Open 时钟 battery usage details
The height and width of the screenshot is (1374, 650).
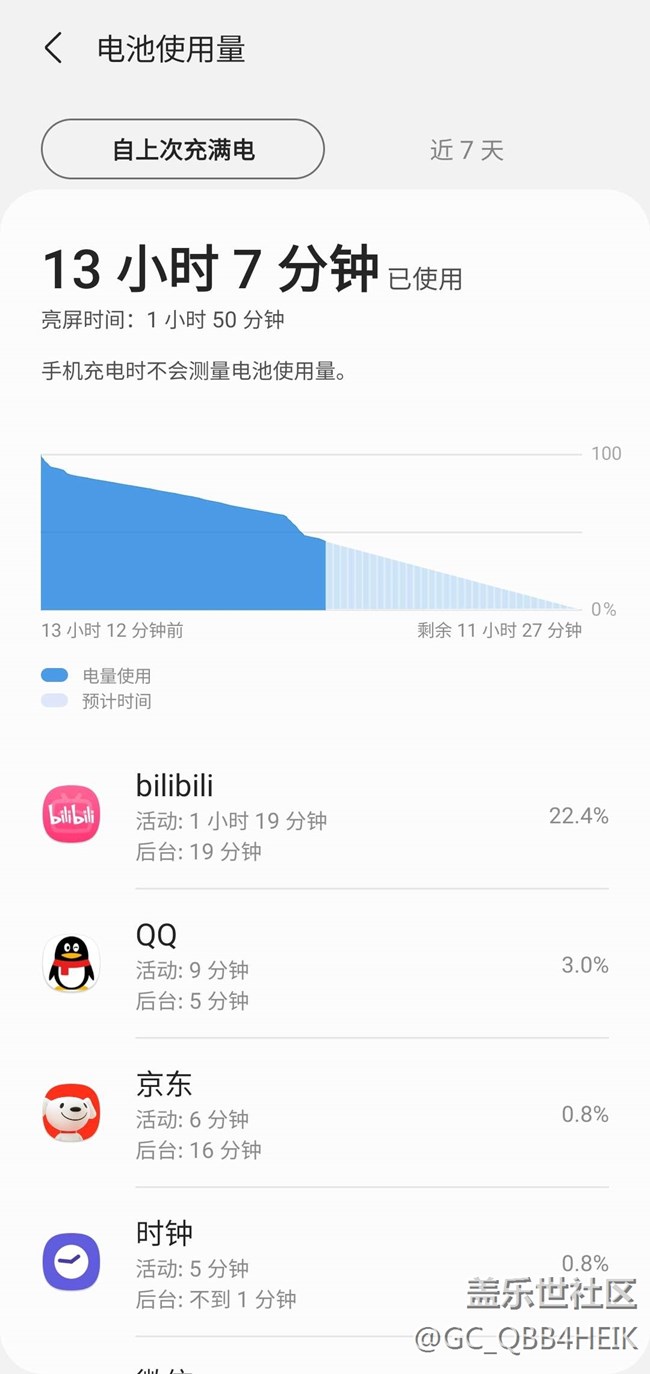pyautogui.click(x=325, y=1262)
